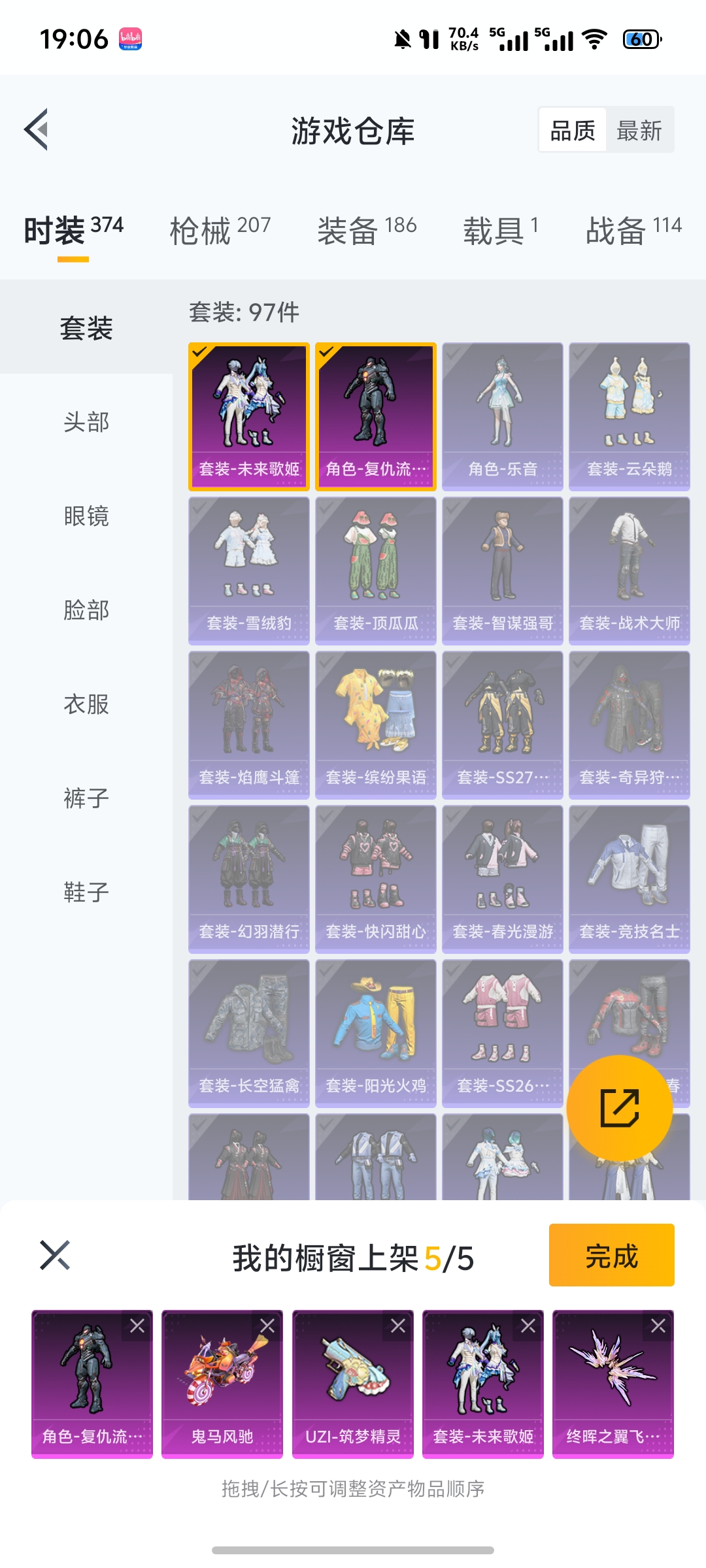Deselect the 套装-未来歌姬 grid item

(249, 416)
